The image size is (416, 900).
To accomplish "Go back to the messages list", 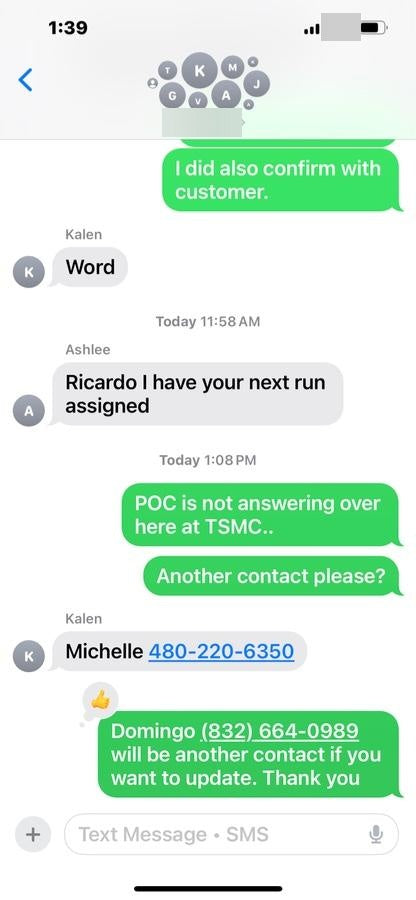I will click(25, 80).
